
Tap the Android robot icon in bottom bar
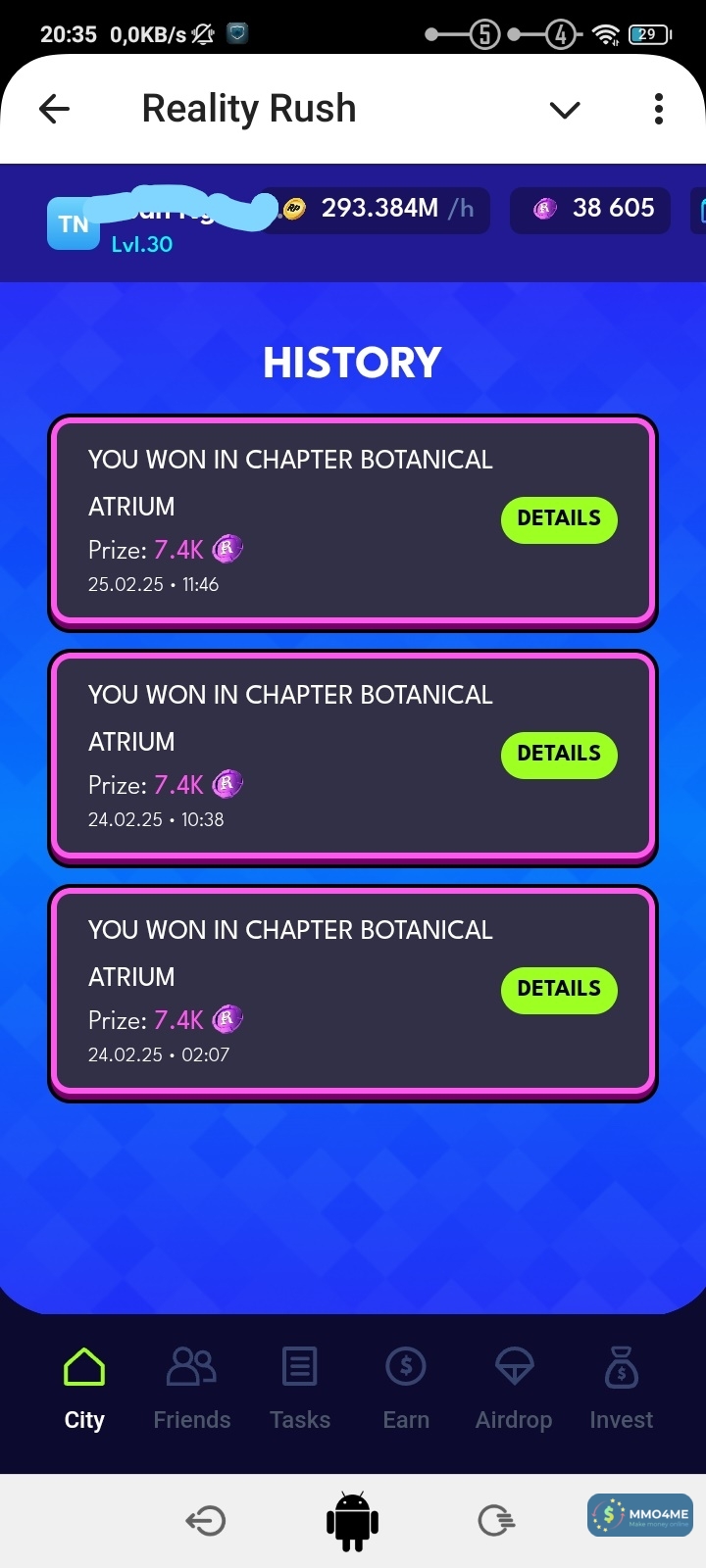[x=352, y=1520]
